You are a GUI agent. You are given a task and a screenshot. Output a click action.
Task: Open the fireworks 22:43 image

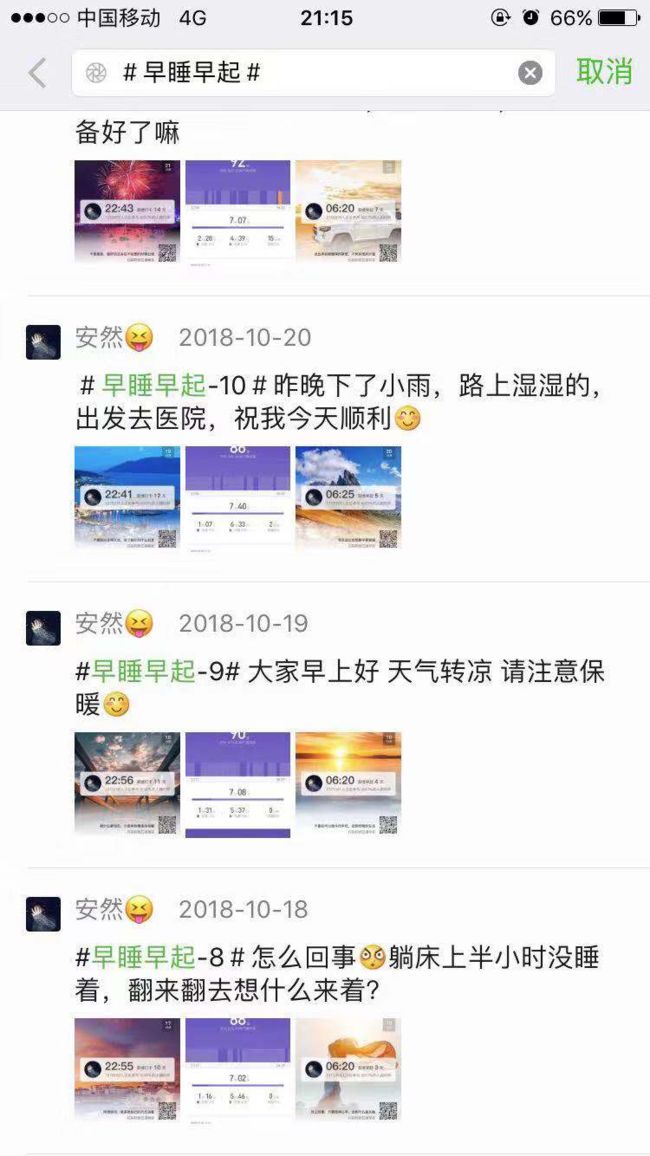click(x=127, y=212)
